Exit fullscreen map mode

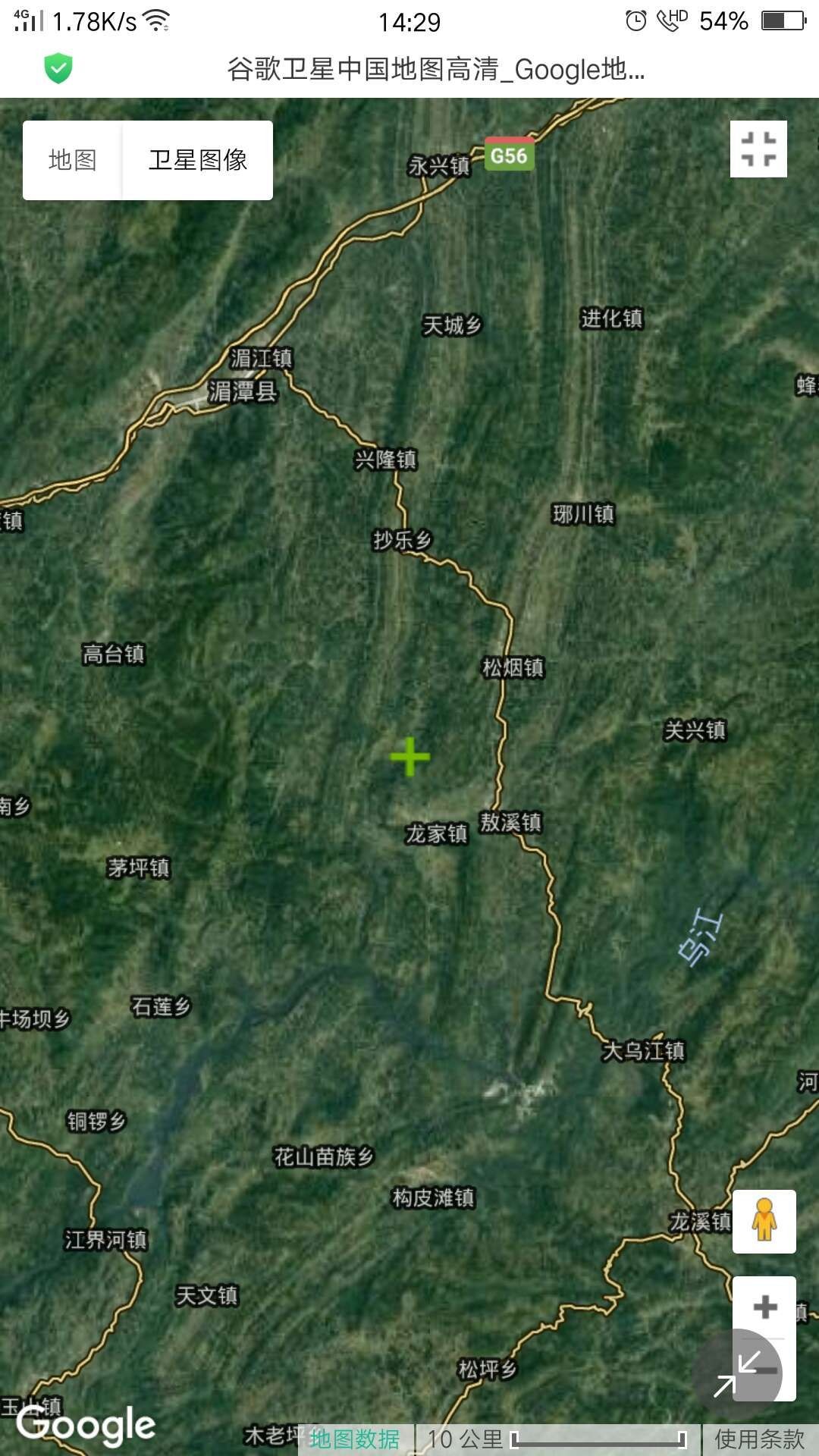(758, 149)
